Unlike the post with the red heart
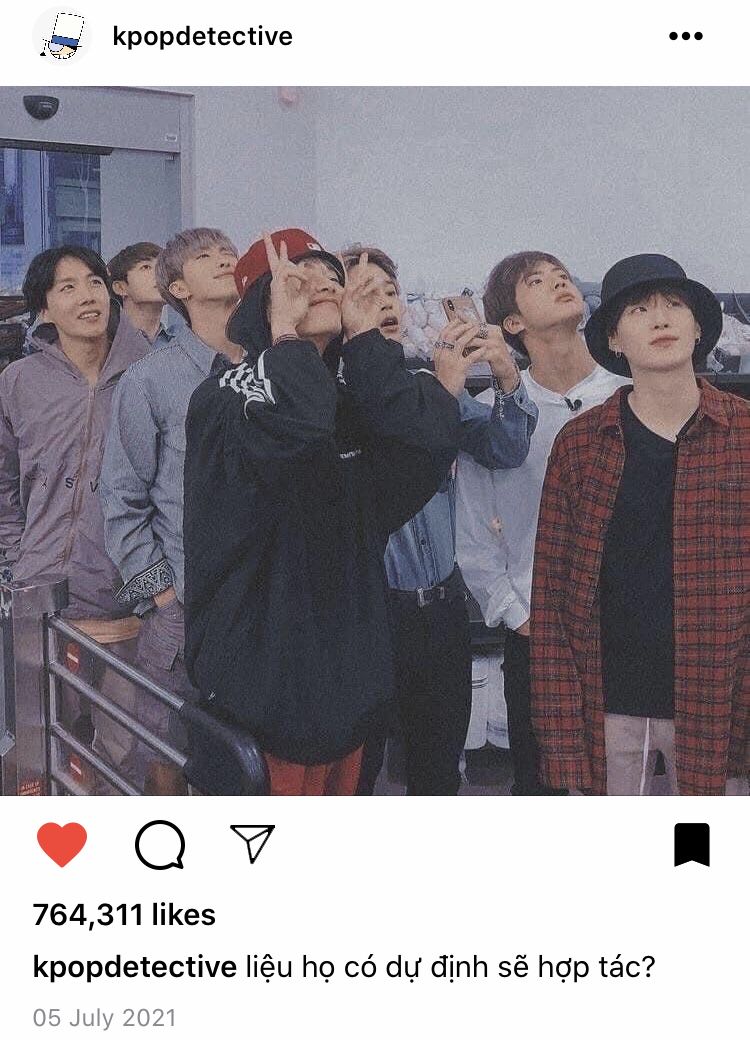Image resolution: width=750 pixels, height=1040 pixels. tap(62, 845)
